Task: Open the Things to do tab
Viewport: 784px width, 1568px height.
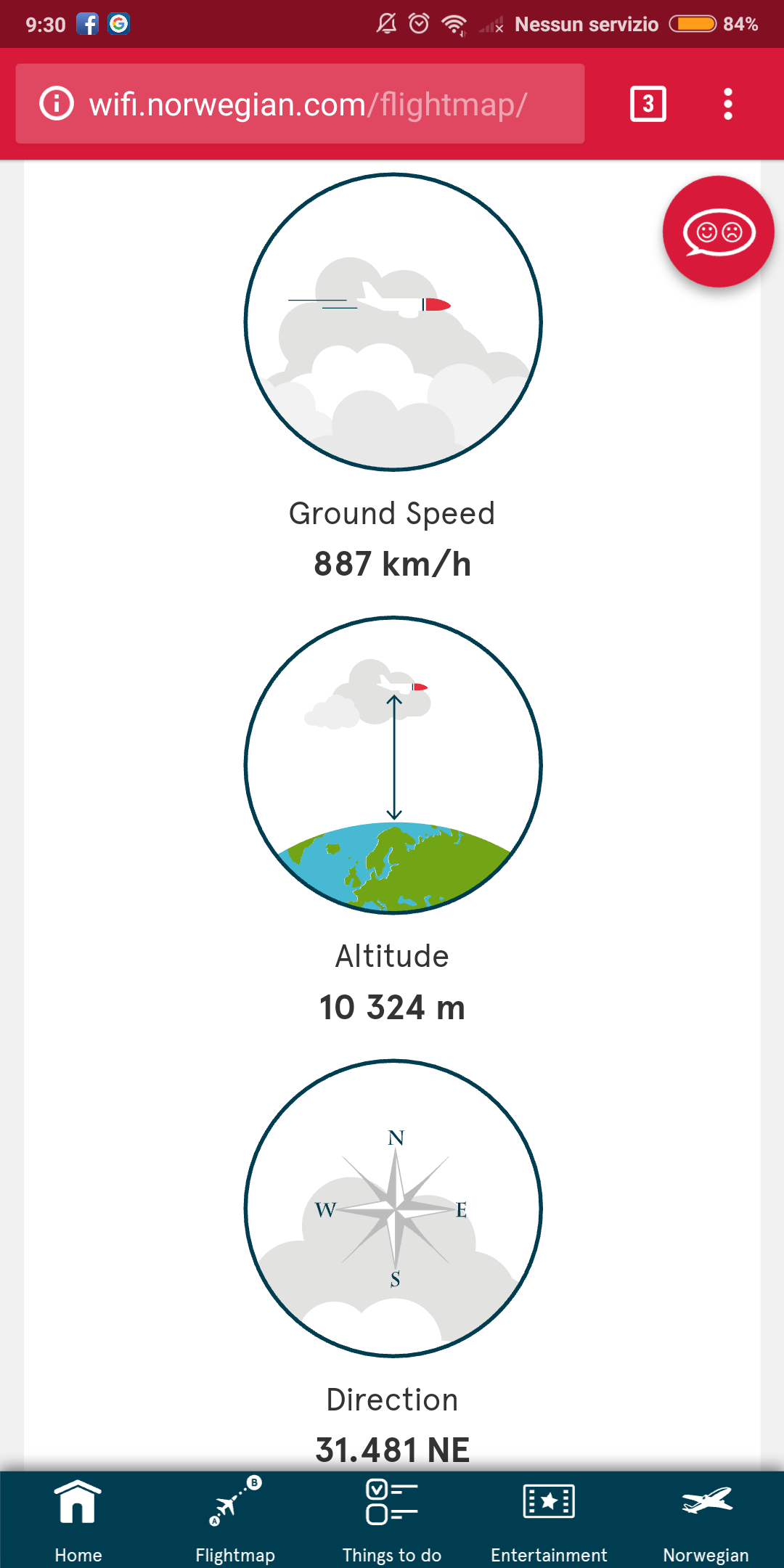Action: (x=392, y=1519)
